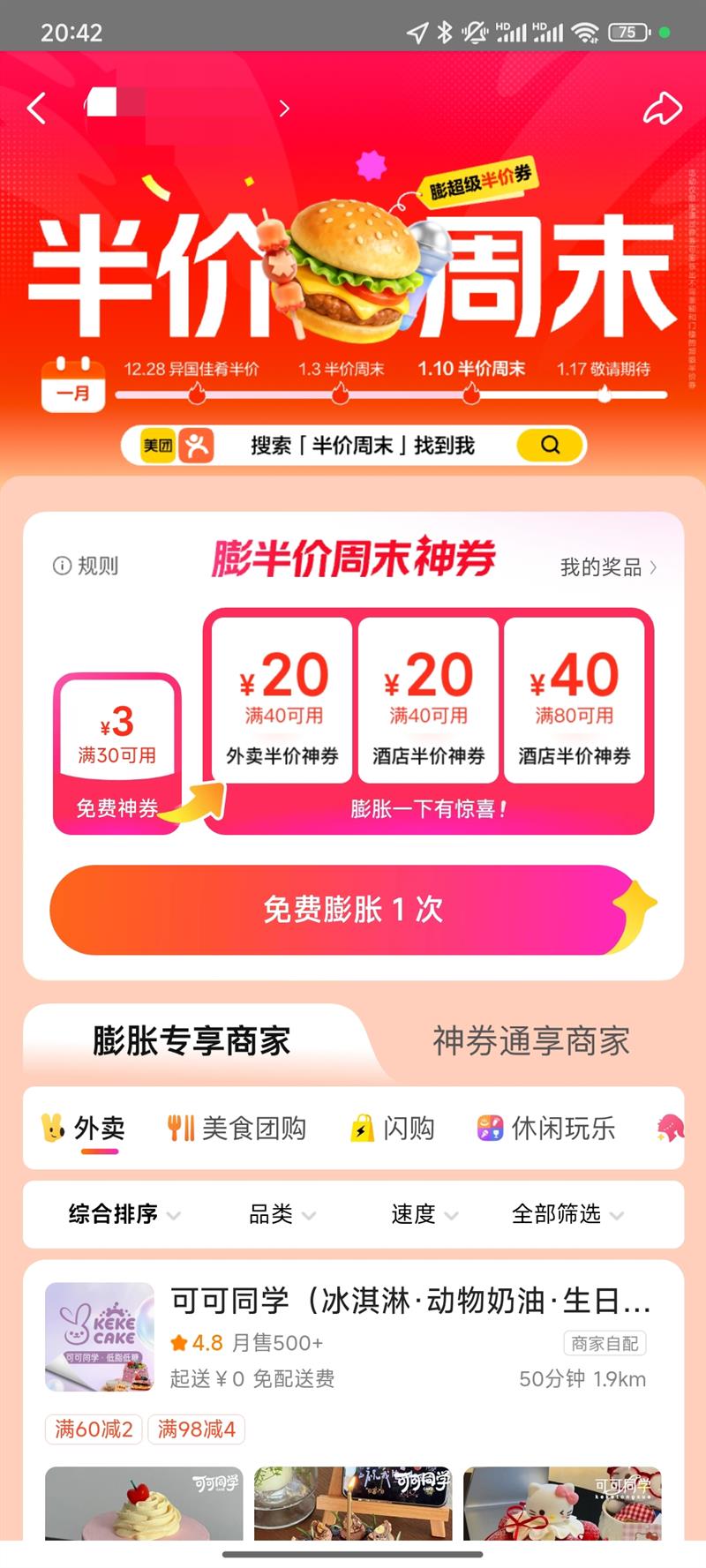Viewport: 706px width, 1568px height.
Task: Switch to the 神券通享商家 tab
Action: click(x=530, y=1041)
